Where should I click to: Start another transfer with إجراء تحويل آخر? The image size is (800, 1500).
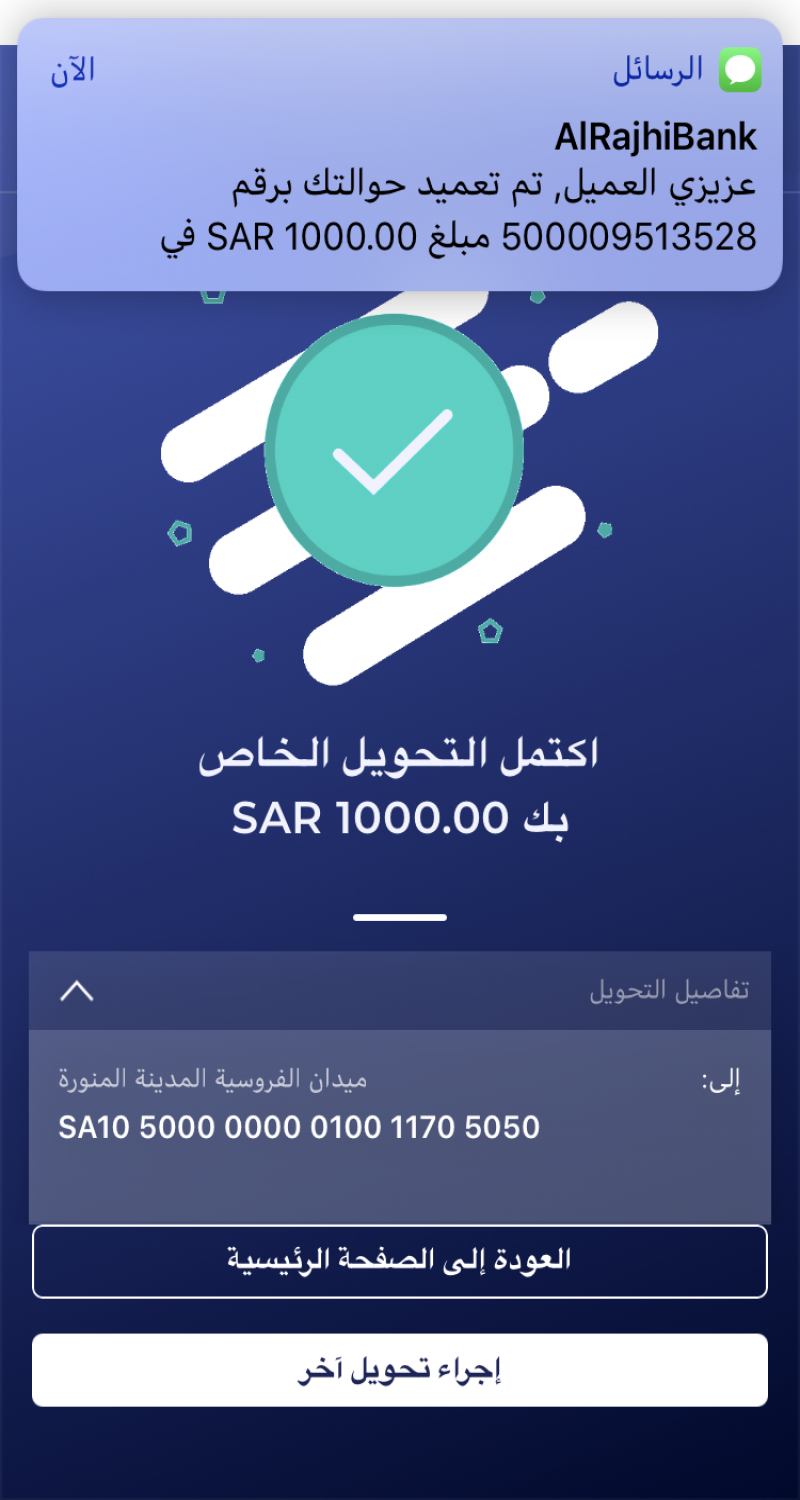pyautogui.click(x=400, y=1370)
